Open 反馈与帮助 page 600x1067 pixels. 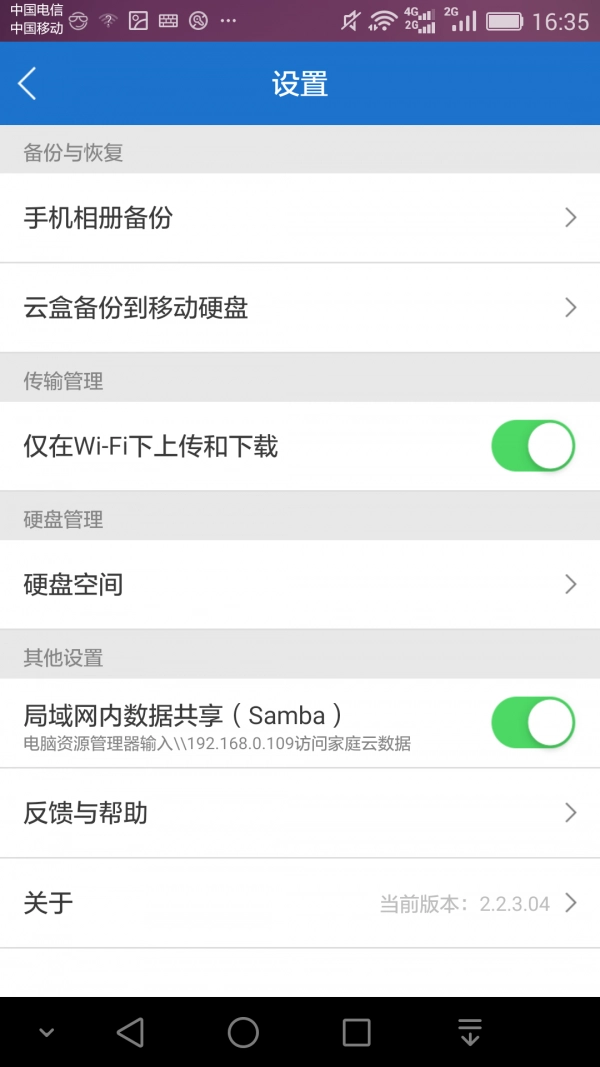(300, 813)
